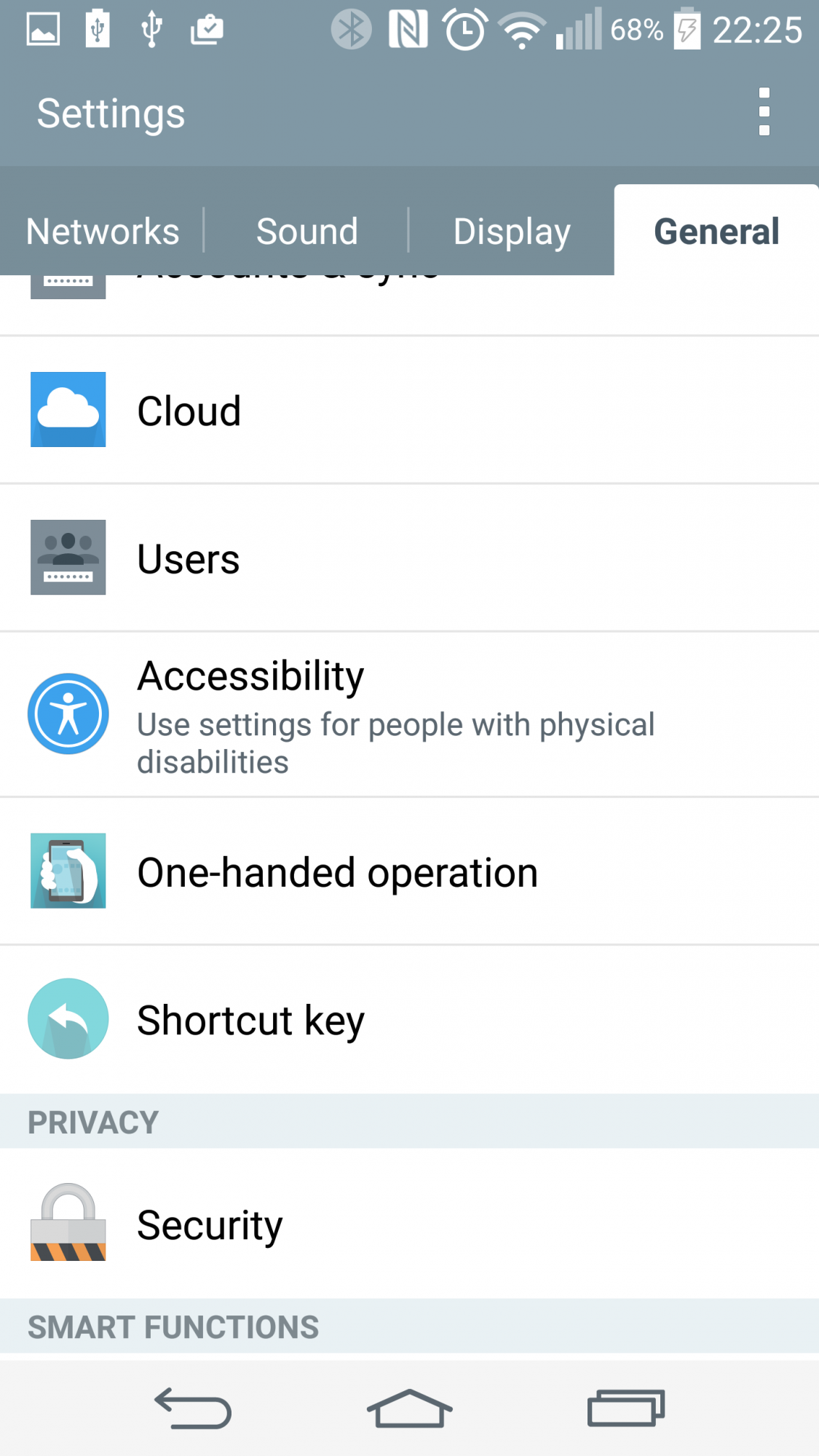Open Shortcut key settings
Viewport: 819px width, 1456px height.
click(409, 1019)
